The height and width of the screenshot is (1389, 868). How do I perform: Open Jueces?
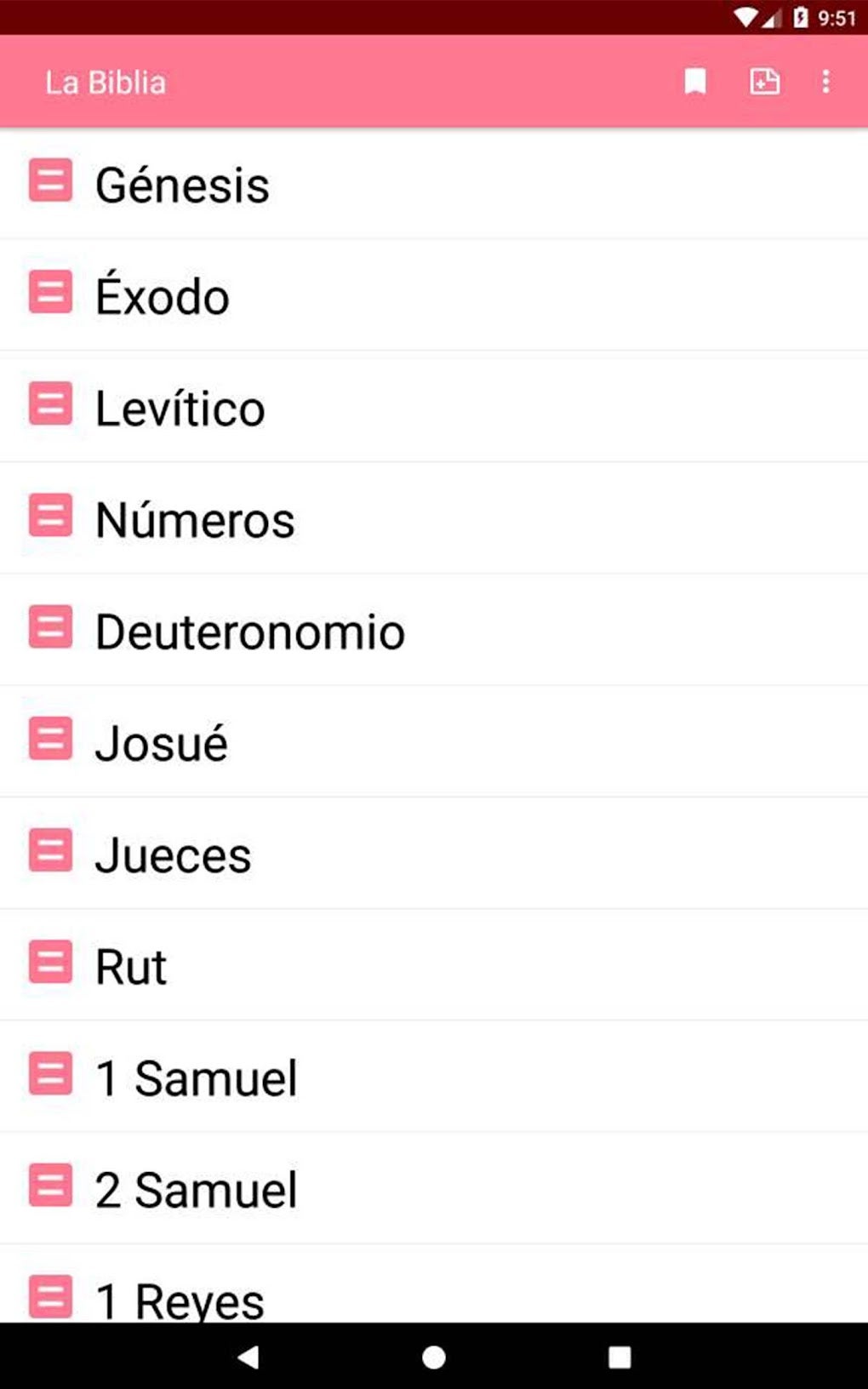click(174, 855)
